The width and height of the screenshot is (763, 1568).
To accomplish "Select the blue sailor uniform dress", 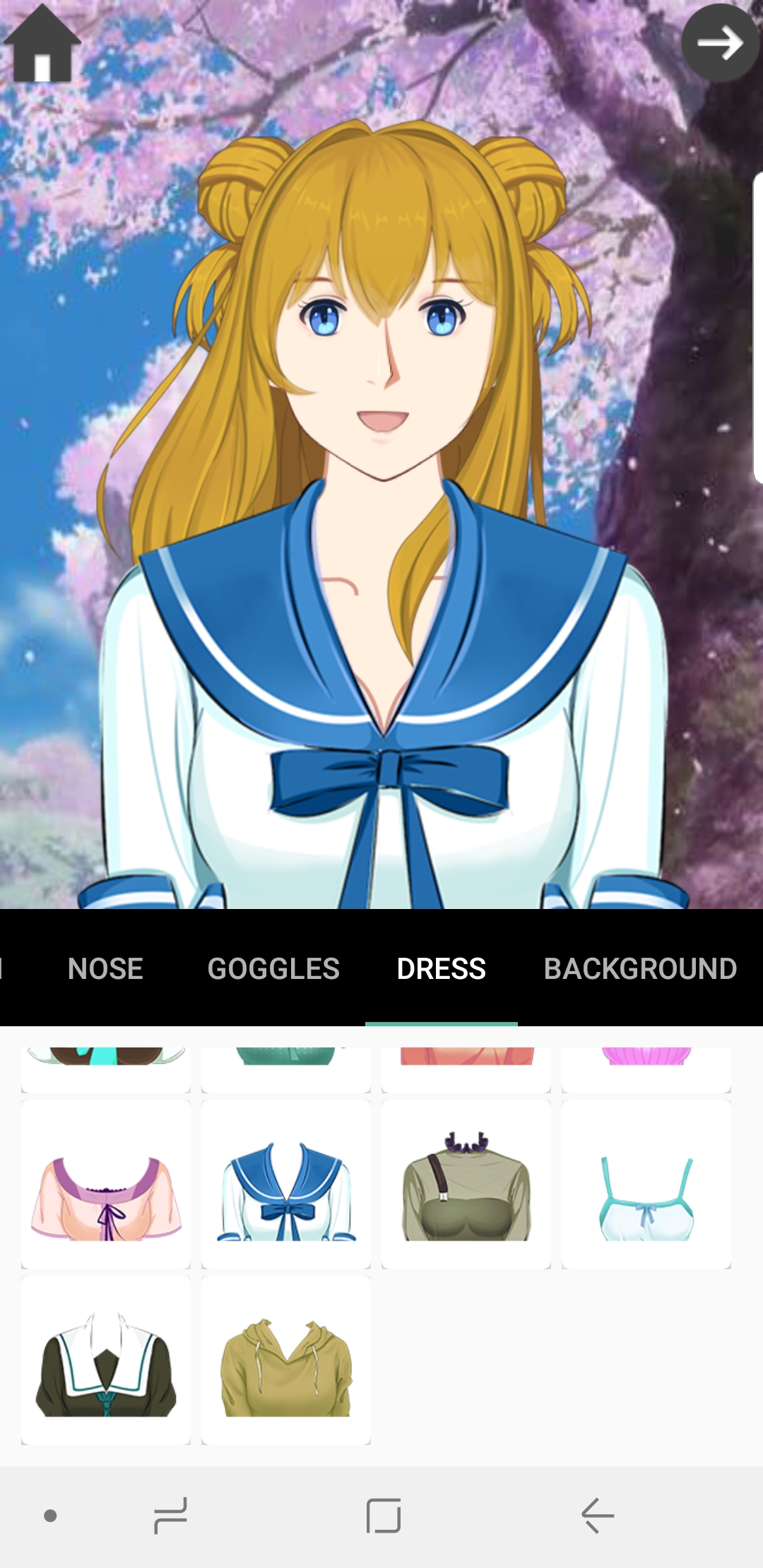I will click(286, 1184).
